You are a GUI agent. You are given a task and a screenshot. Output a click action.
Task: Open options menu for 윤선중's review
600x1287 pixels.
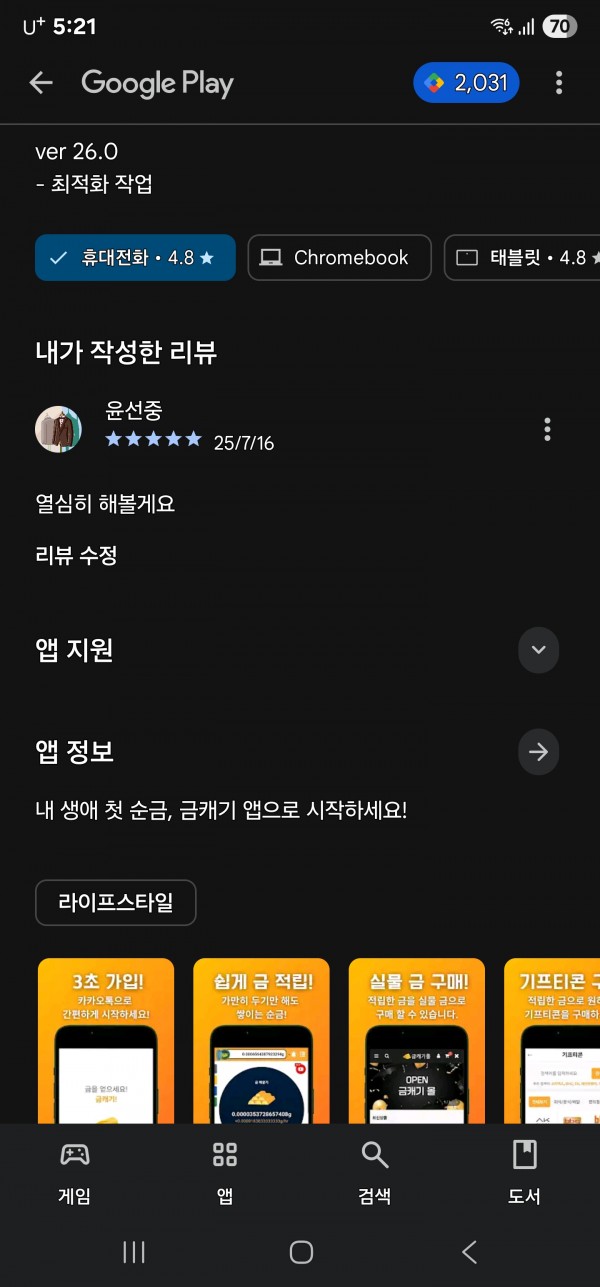pos(547,430)
